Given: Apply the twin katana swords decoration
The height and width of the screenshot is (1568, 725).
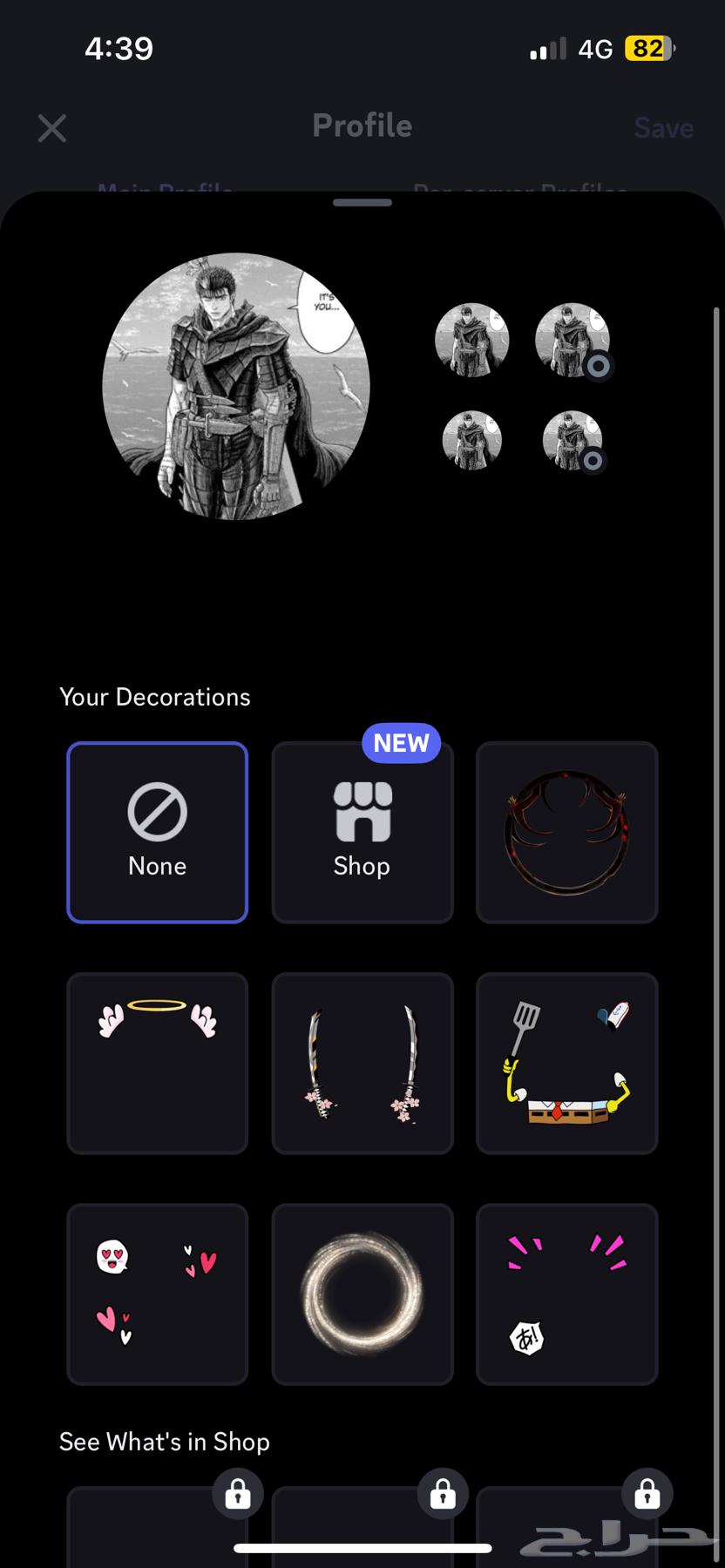Looking at the screenshot, I should (362, 1063).
